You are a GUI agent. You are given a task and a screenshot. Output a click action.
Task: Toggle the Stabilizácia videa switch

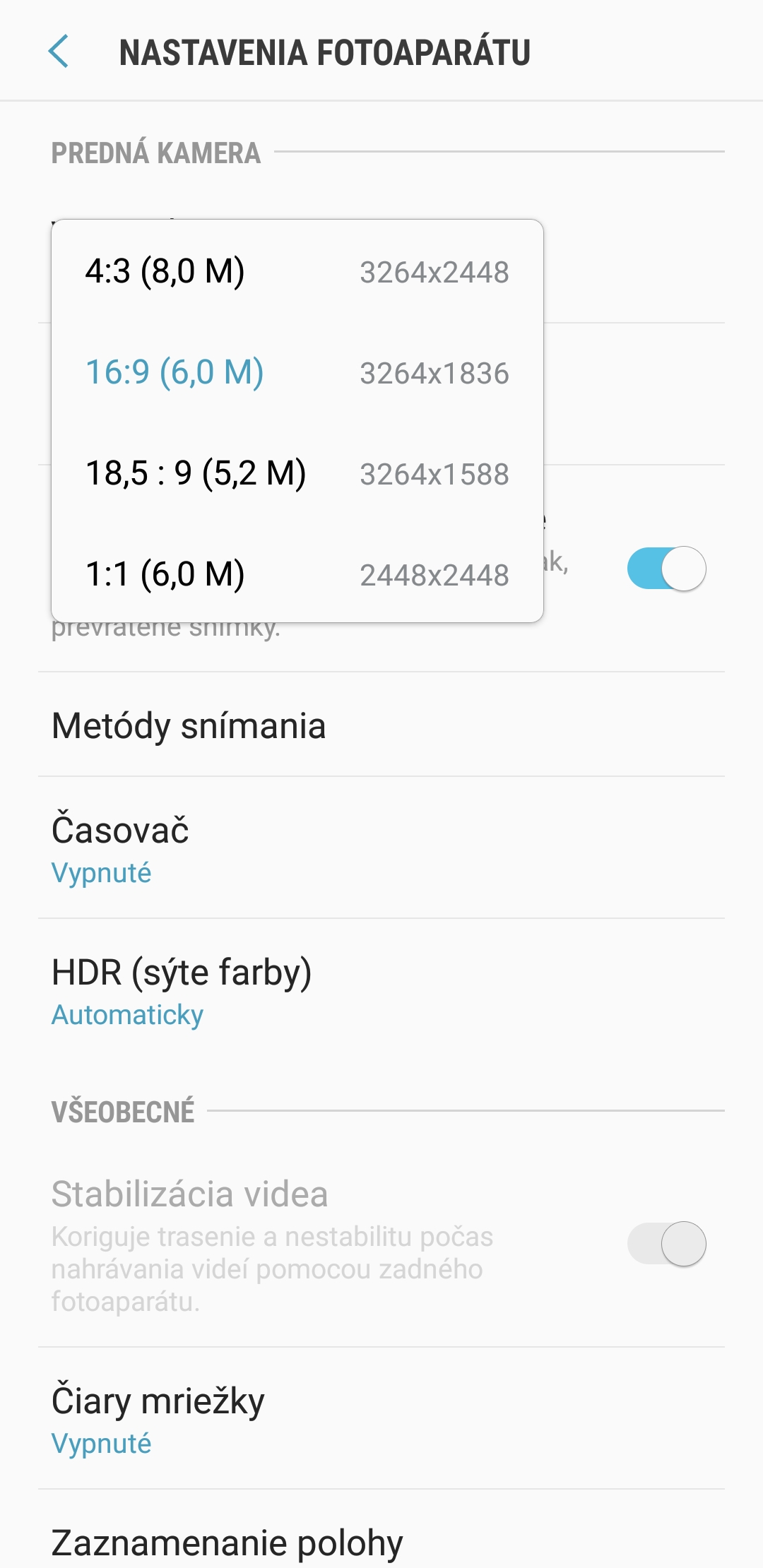(x=666, y=1244)
